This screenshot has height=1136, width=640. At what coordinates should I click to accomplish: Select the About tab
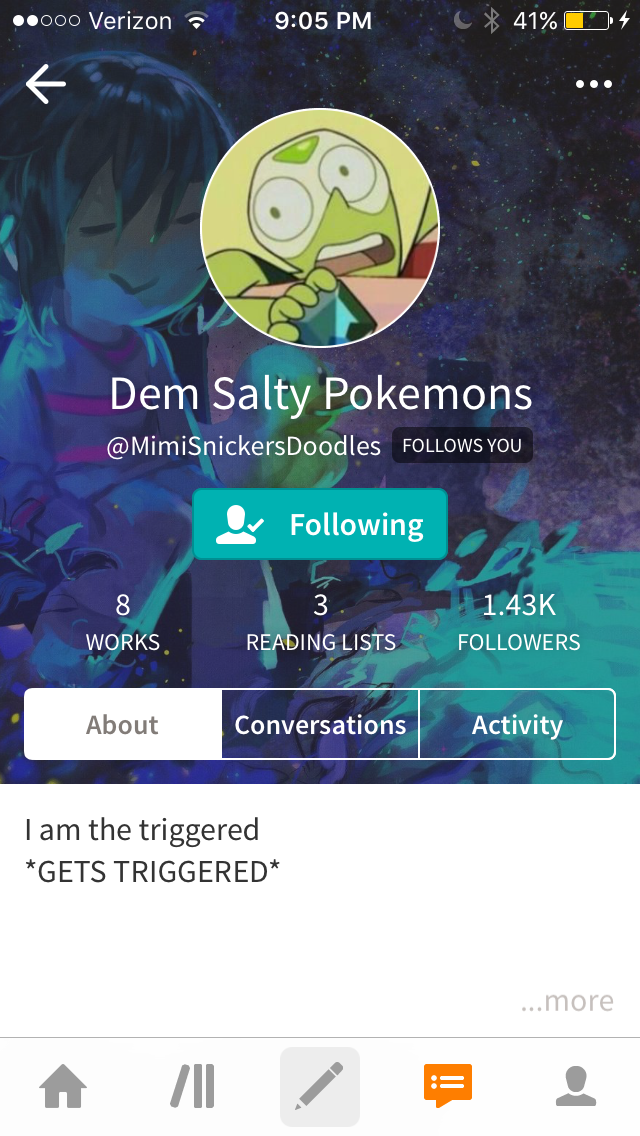coord(122,724)
